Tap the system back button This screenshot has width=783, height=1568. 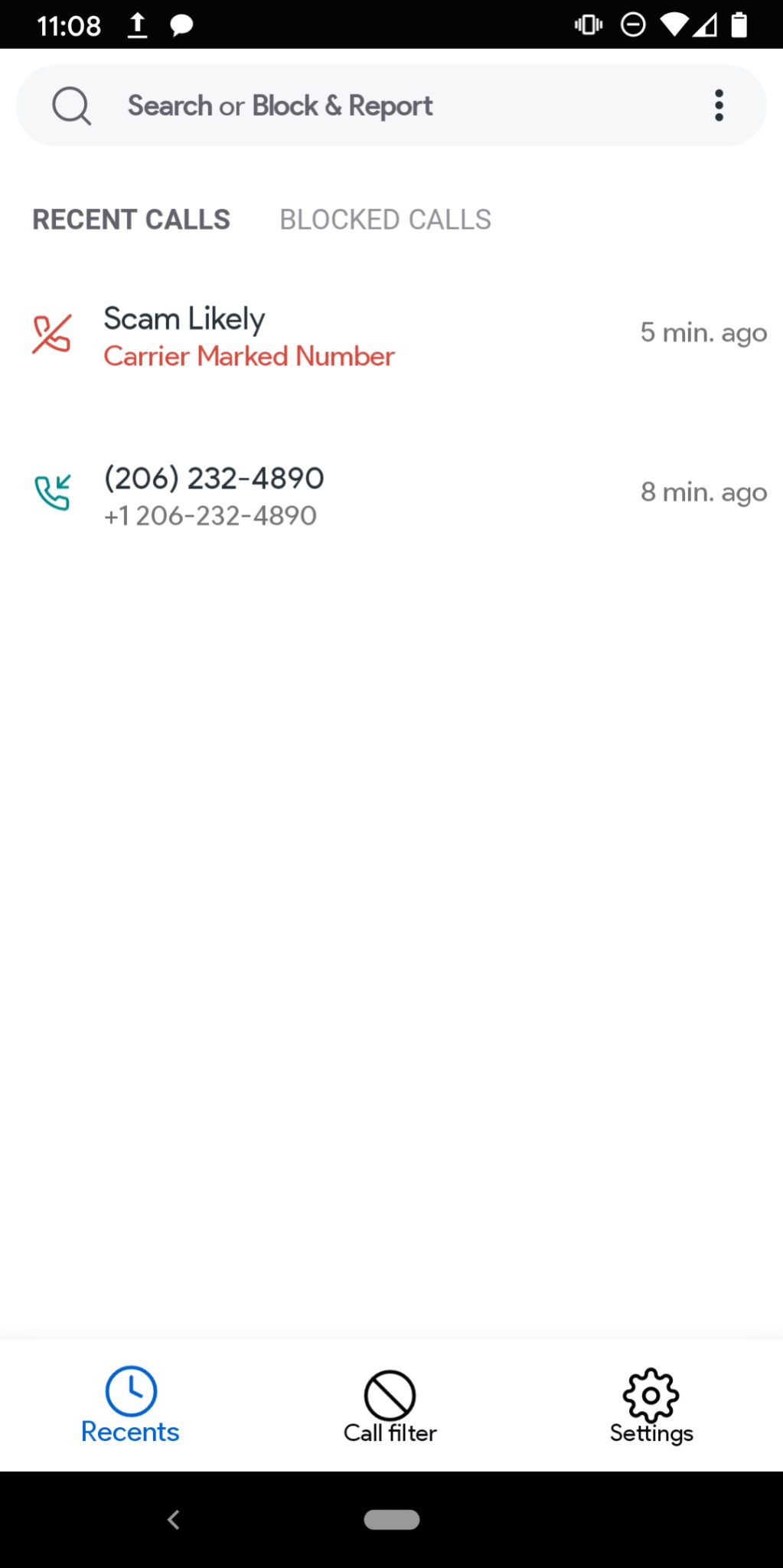174,1520
